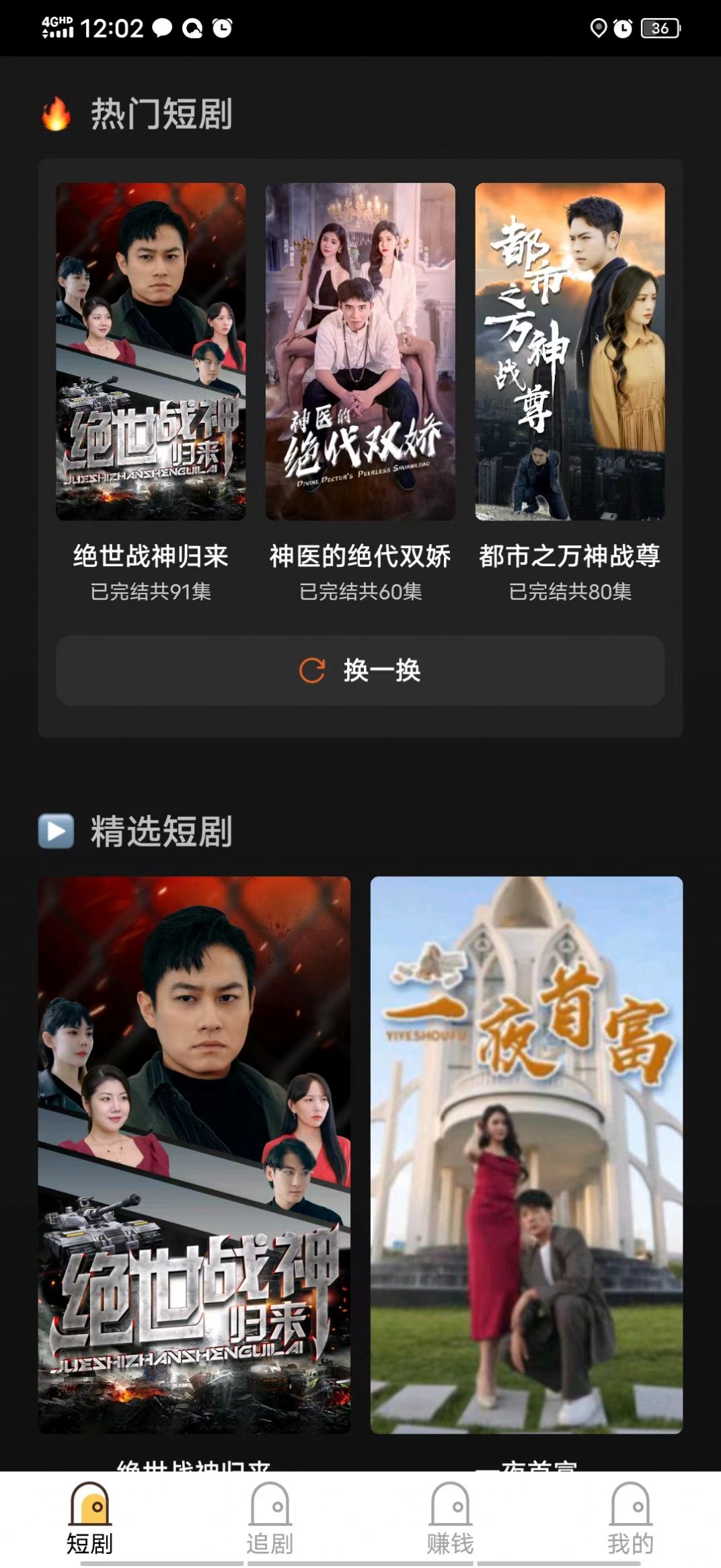Tap the 短剧 bottom navigation icon

click(89, 1512)
